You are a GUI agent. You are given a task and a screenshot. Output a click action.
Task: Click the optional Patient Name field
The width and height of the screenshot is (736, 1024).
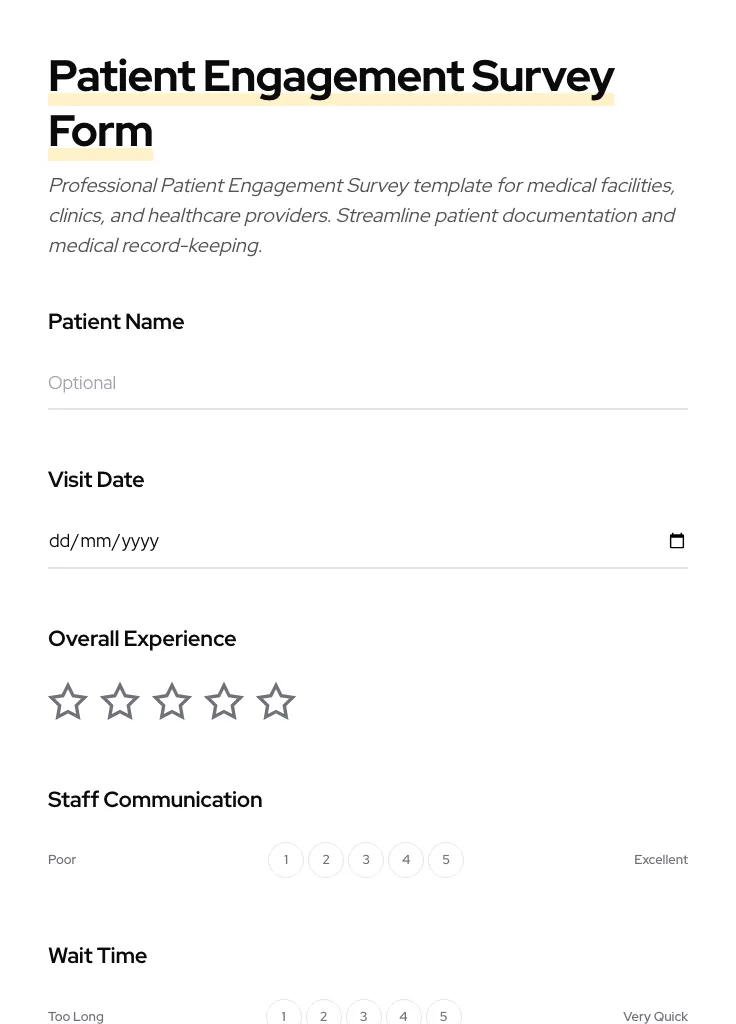point(368,383)
